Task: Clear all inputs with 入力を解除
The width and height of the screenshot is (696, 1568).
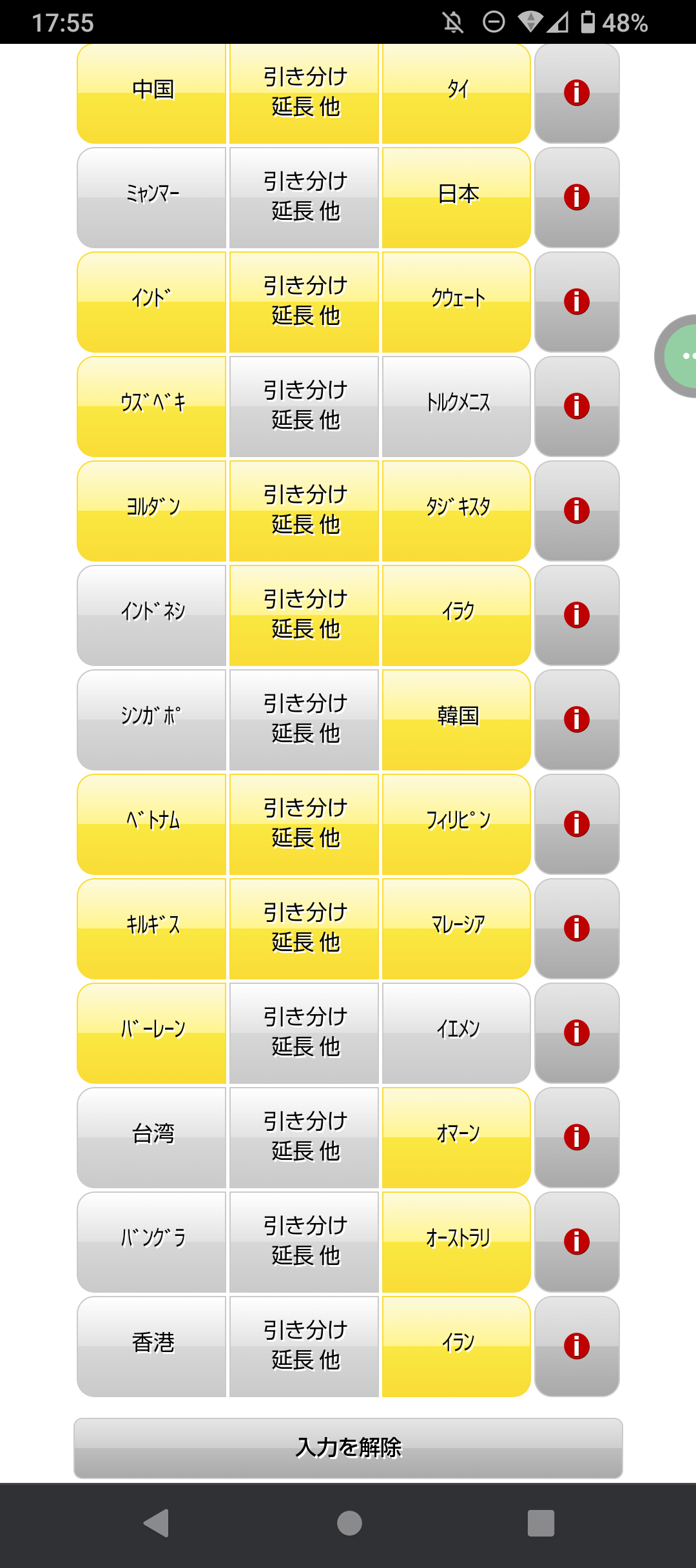Action: [x=348, y=1448]
